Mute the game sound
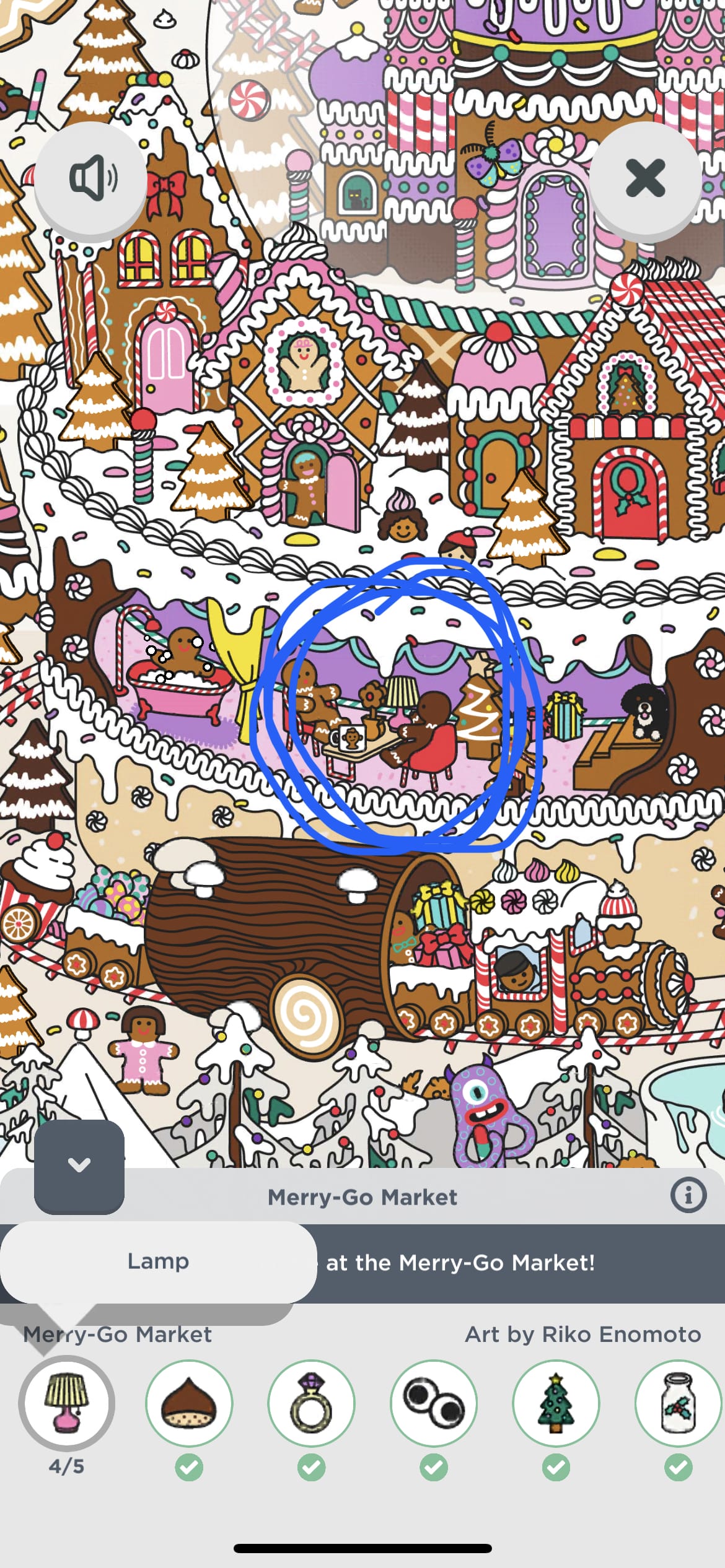 pos(91,178)
